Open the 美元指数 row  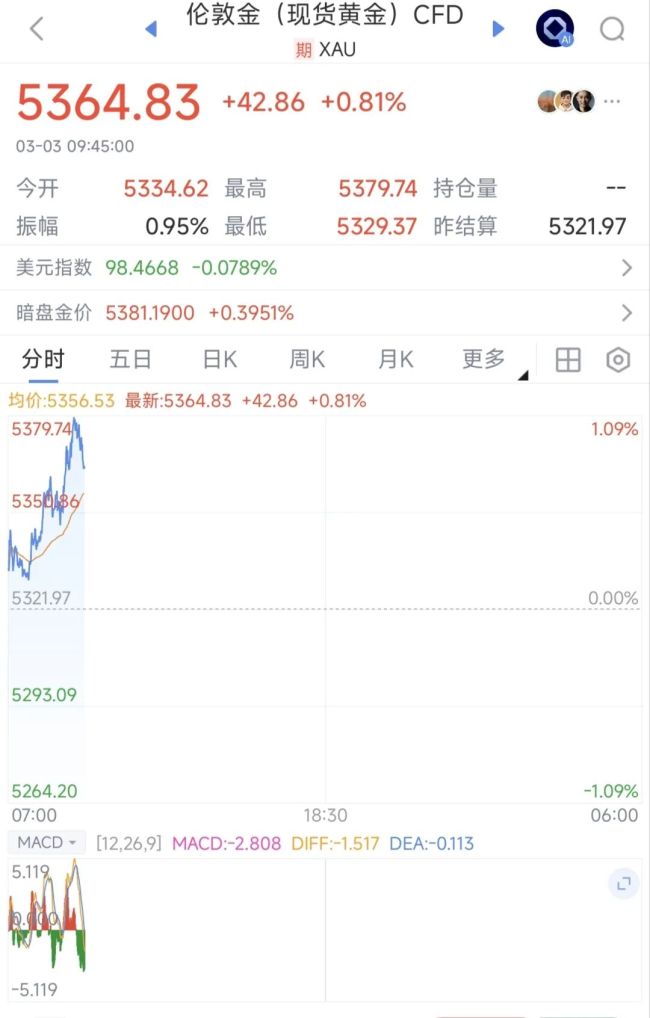coord(325,268)
